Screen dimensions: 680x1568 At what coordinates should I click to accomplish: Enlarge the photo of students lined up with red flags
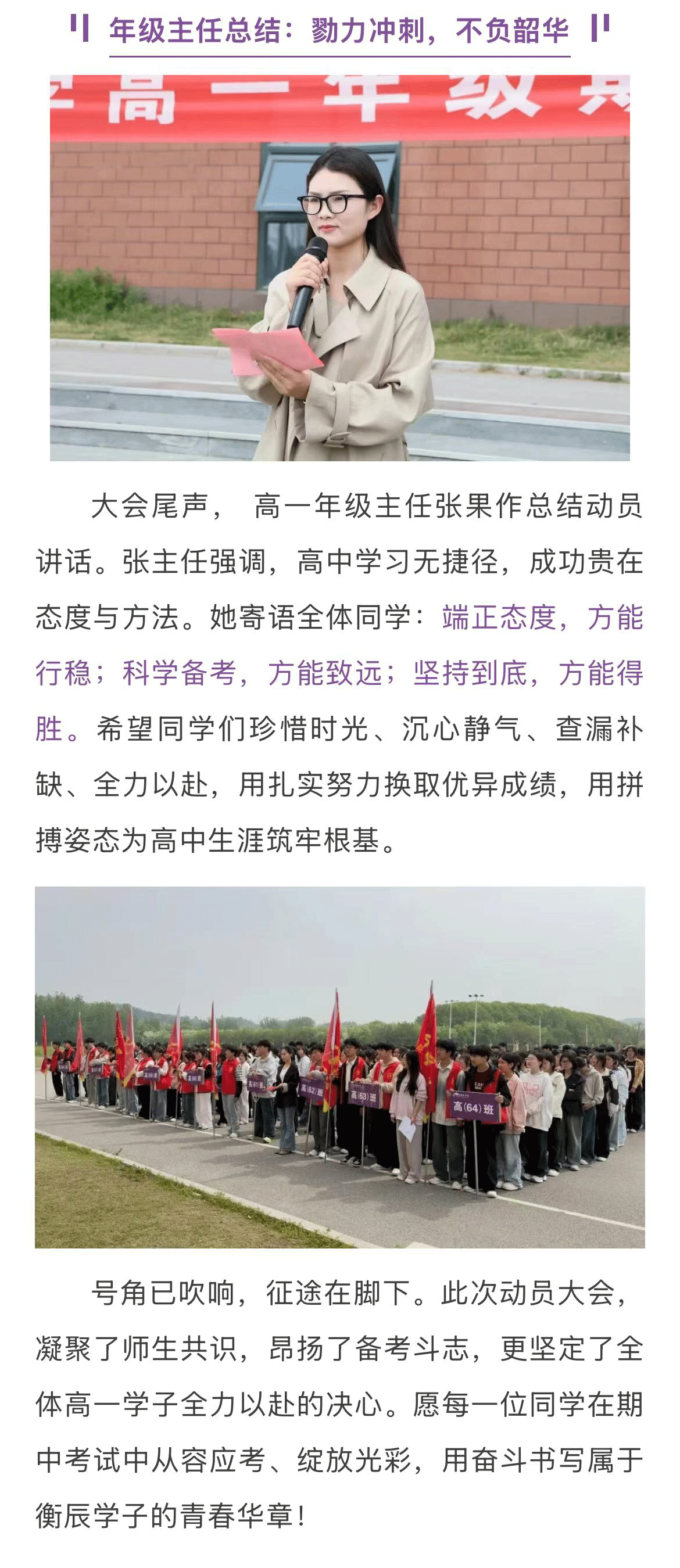click(x=339, y=1067)
